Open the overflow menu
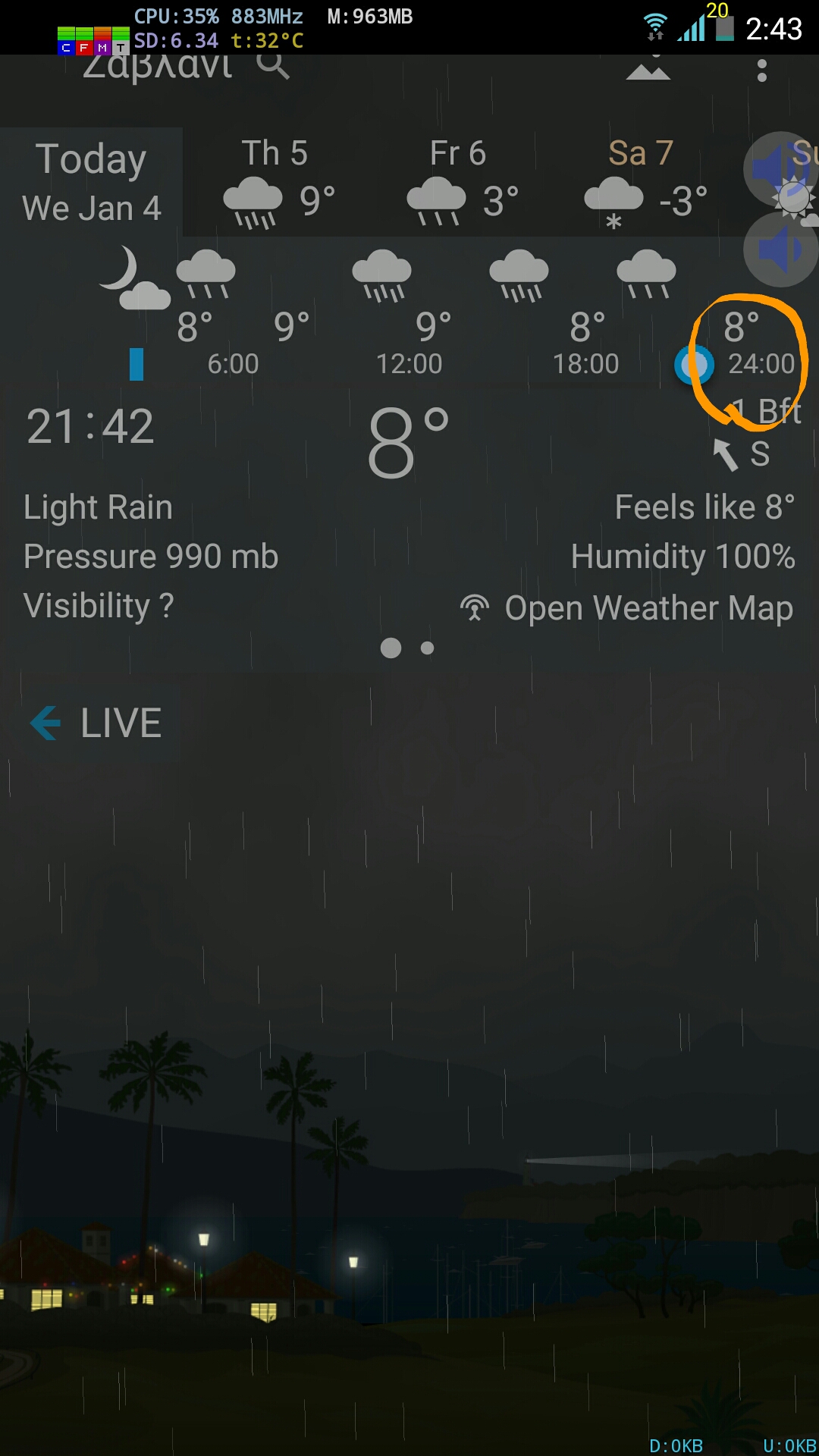Image resolution: width=819 pixels, height=1456 pixels. [761, 71]
